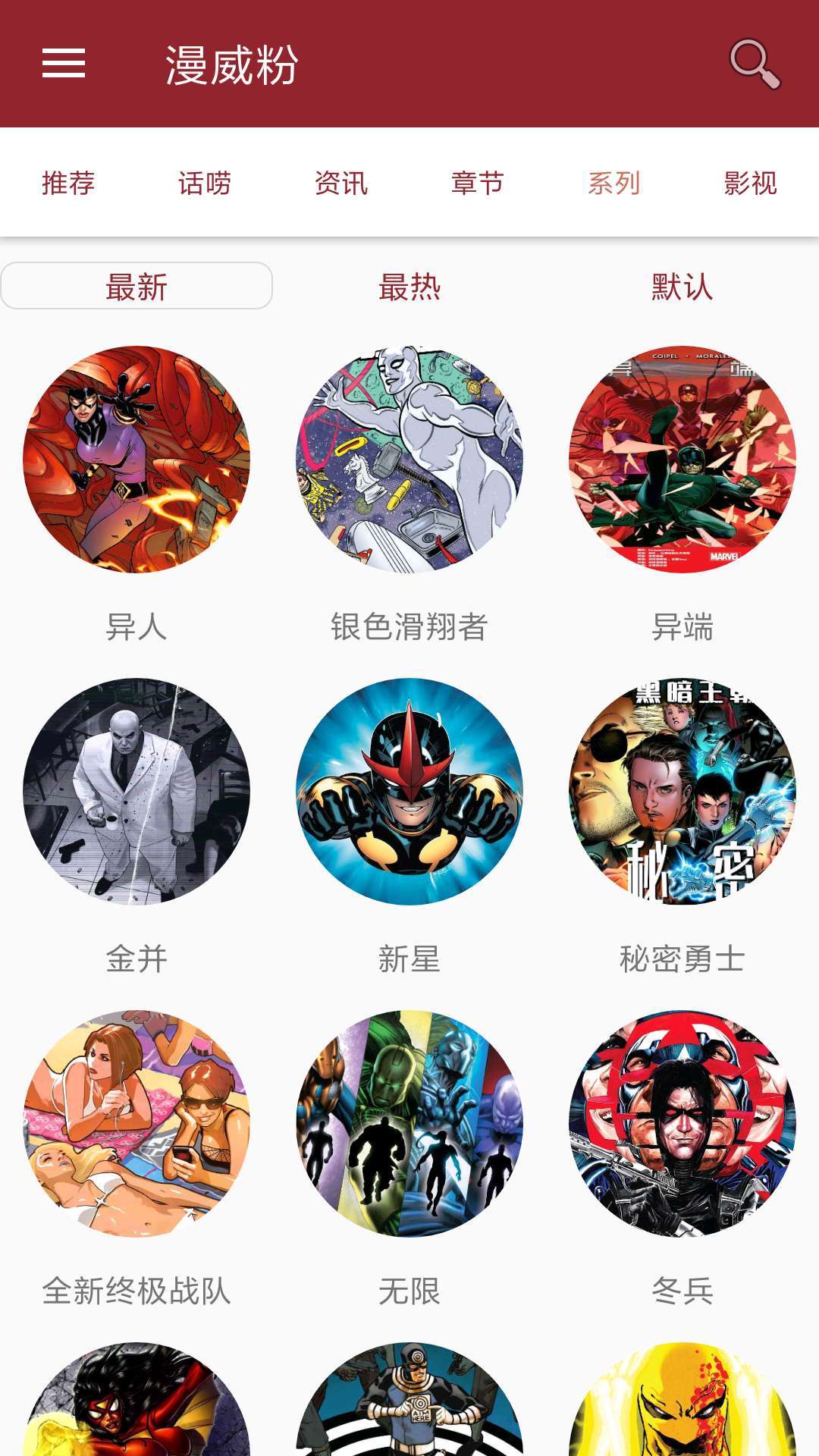
Task: Switch to the 推荐 tab
Action: tap(68, 183)
